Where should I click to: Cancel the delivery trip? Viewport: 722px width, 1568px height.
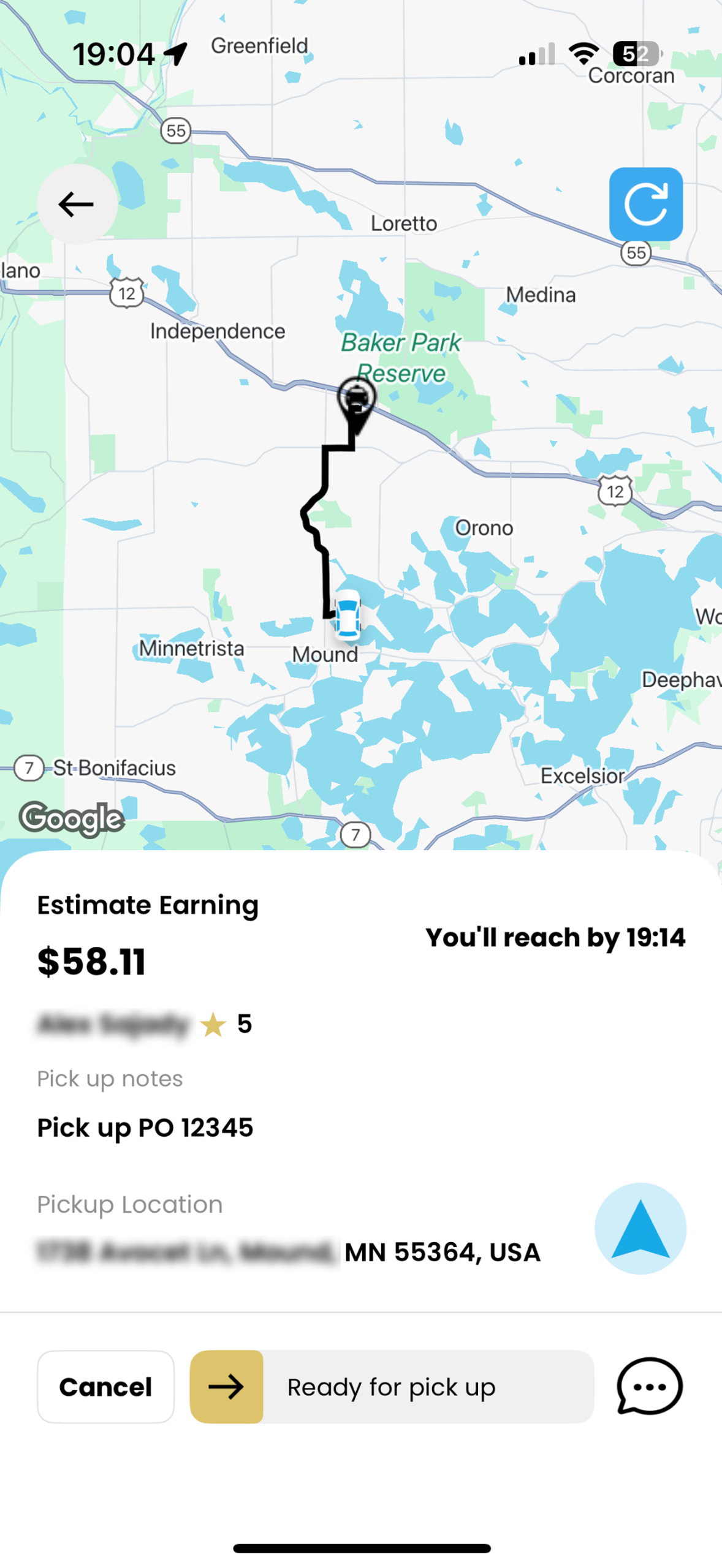[x=105, y=1386]
